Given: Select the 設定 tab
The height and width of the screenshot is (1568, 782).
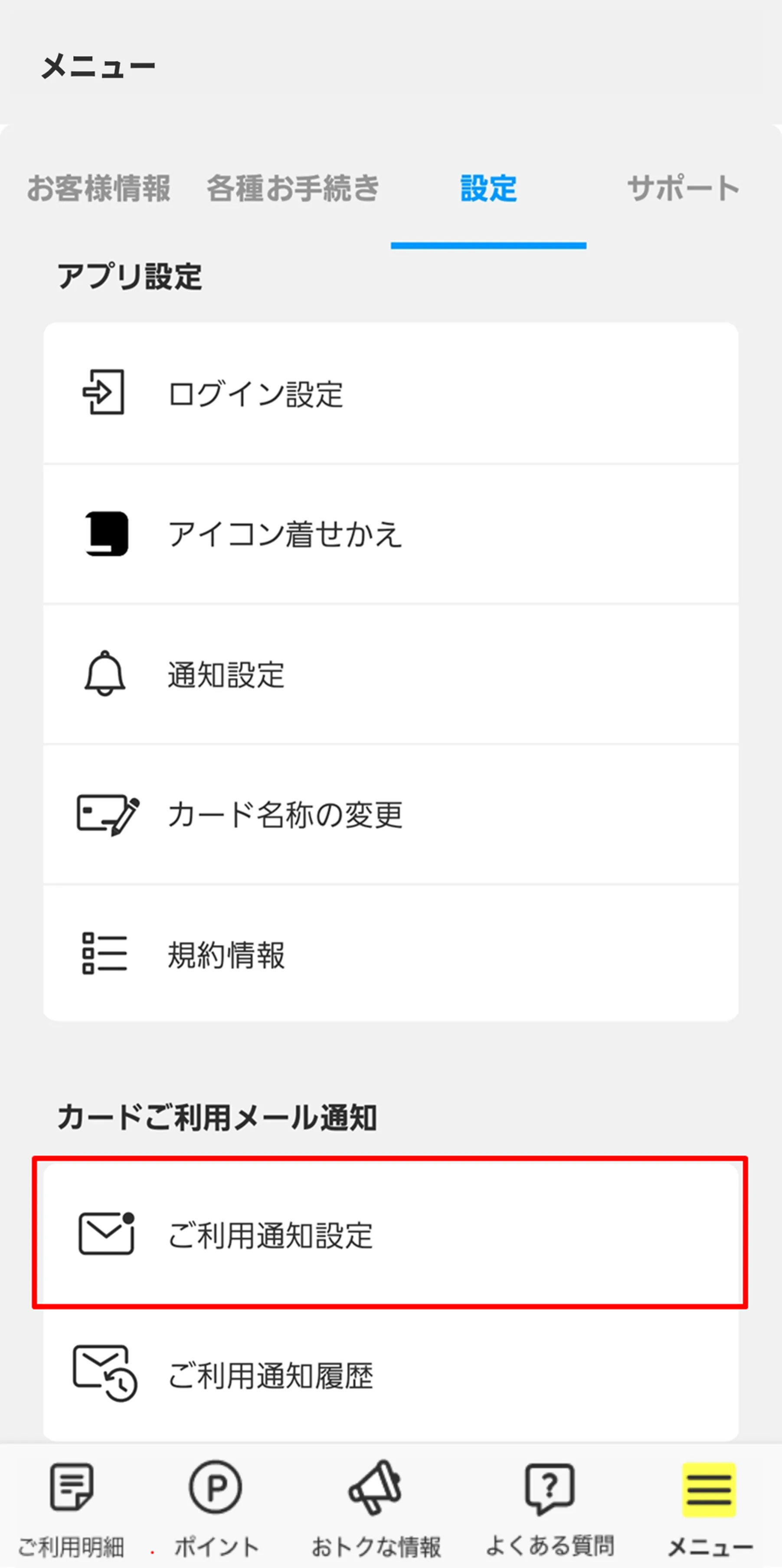Looking at the screenshot, I should click(x=489, y=188).
